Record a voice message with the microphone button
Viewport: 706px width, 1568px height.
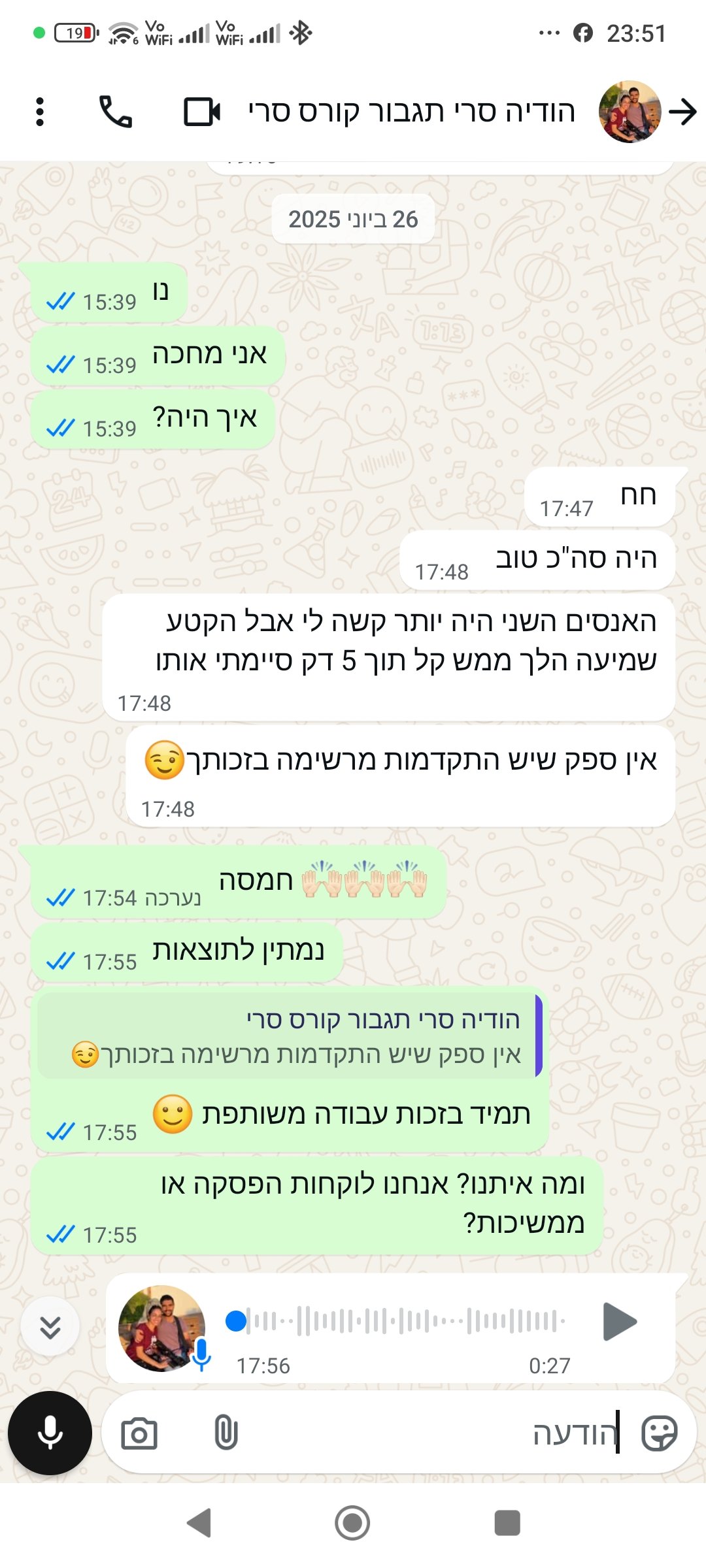(50, 1433)
